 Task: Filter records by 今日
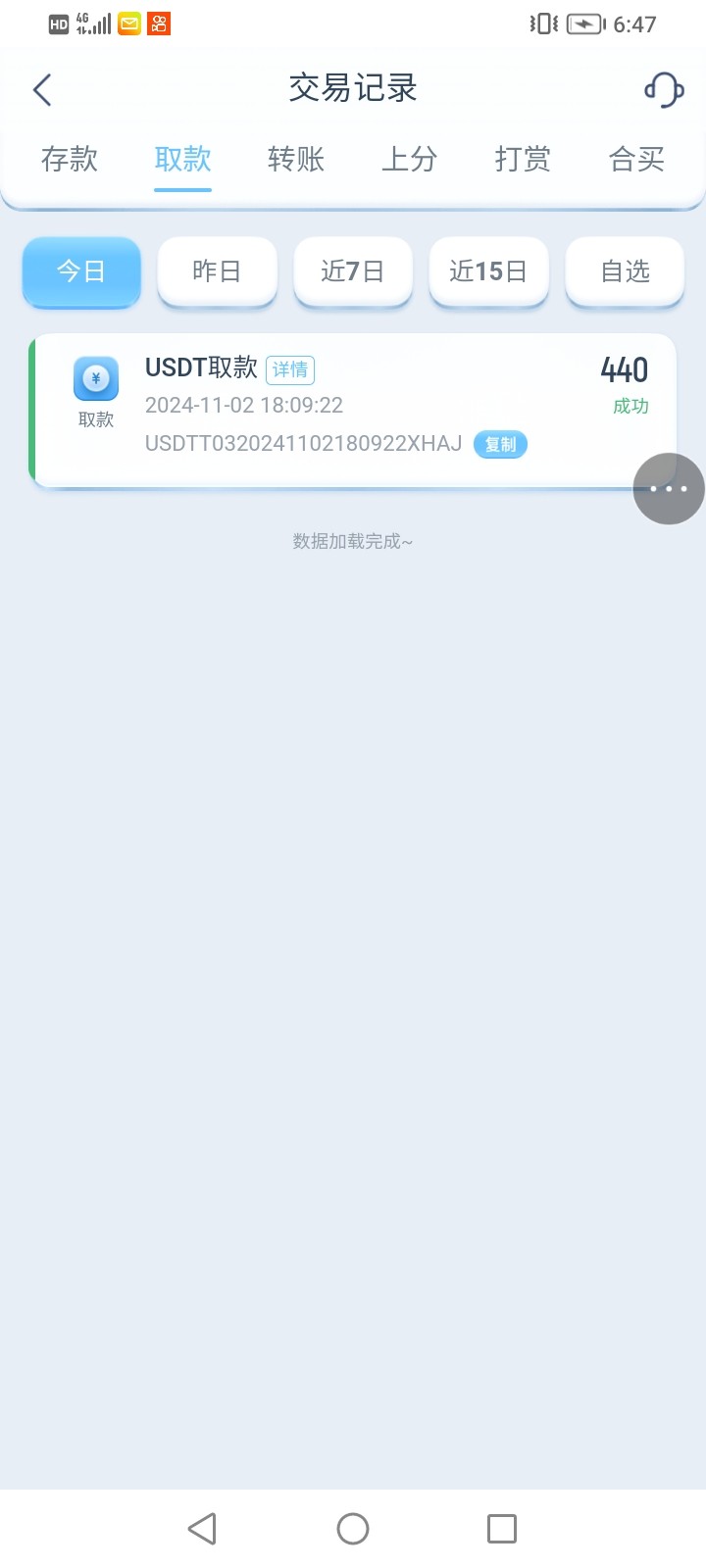click(81, 271)
